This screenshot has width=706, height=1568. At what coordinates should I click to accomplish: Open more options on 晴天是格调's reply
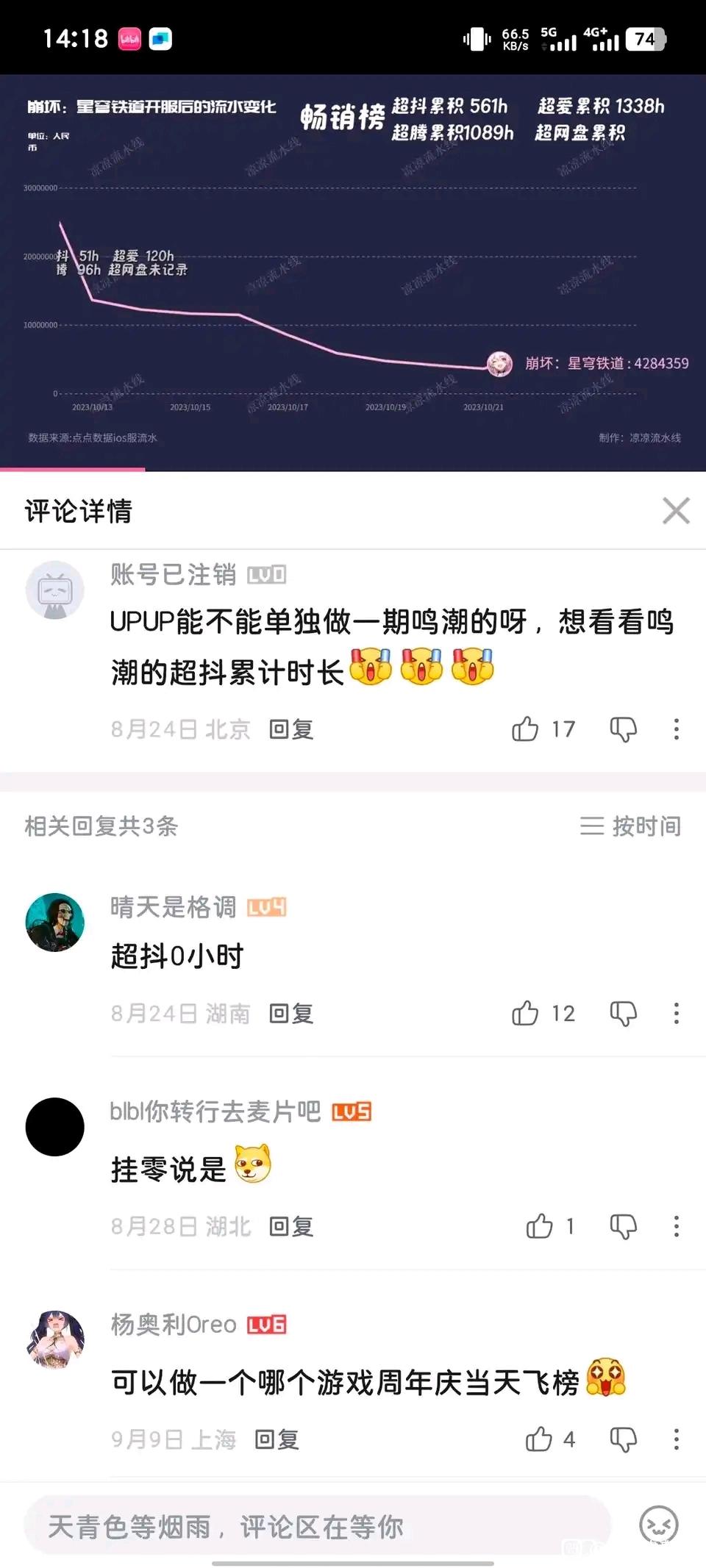676,1013
